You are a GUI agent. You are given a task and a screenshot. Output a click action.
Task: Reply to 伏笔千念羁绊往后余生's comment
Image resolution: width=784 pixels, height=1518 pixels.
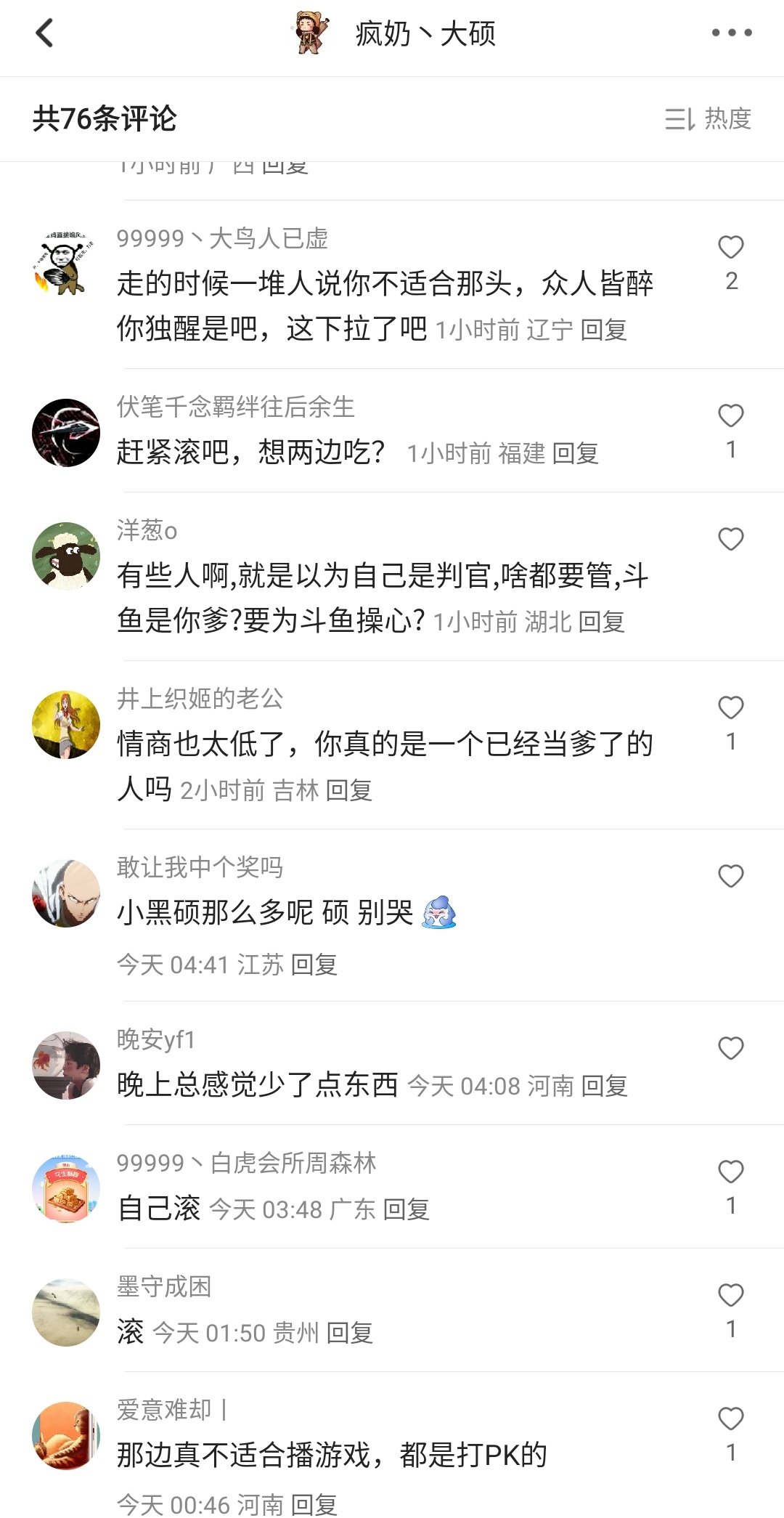click(576, 454)
